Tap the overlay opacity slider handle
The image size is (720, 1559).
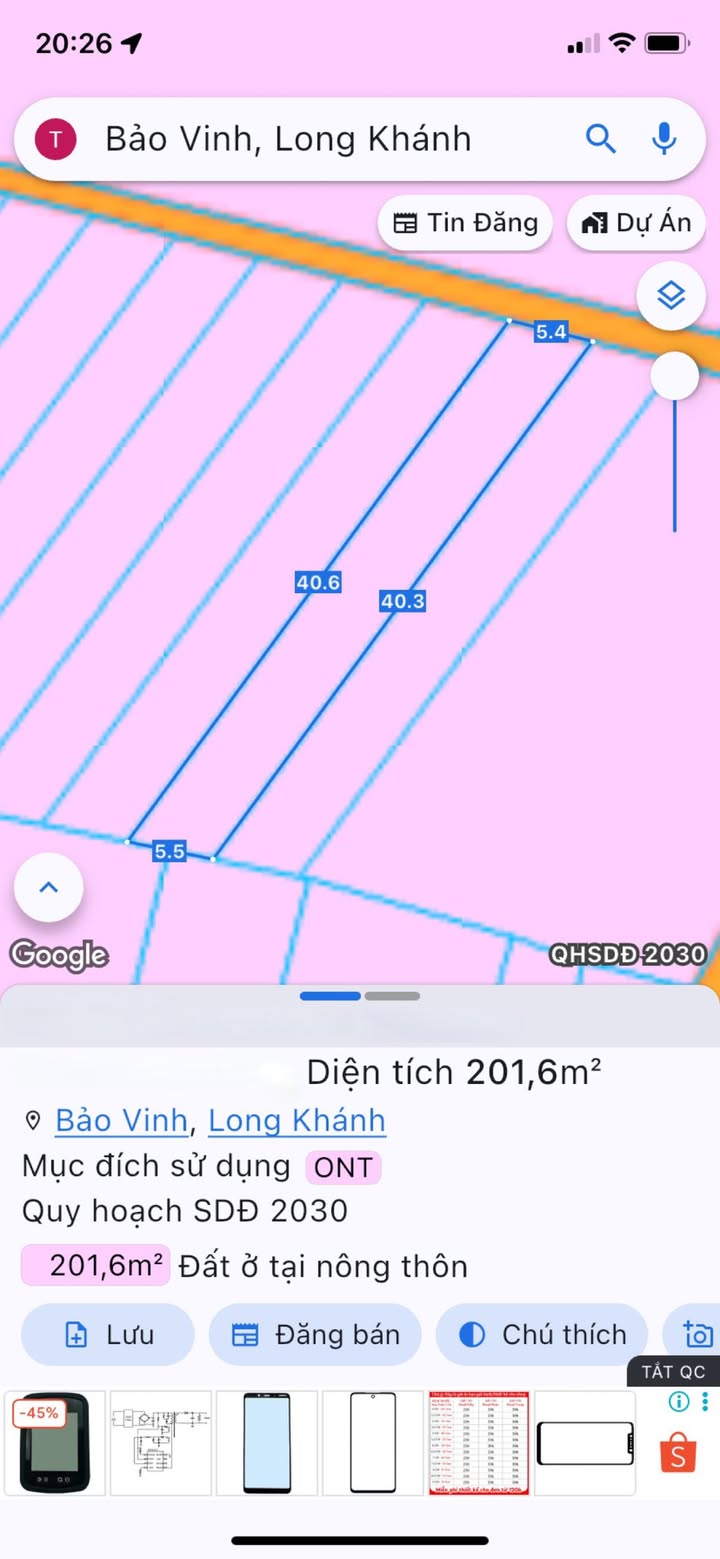(674, 376)
